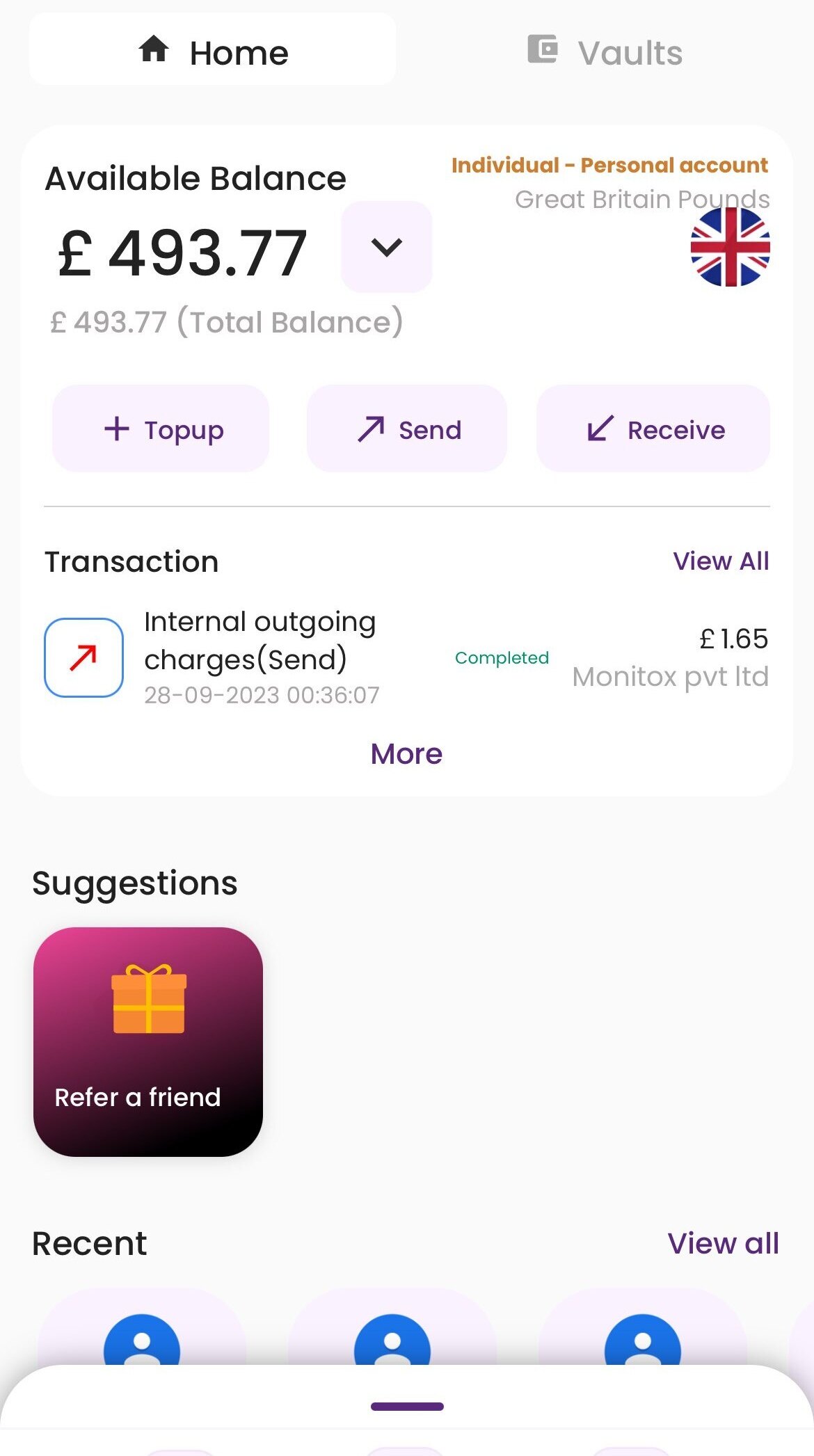Open the Send money option
The width and height of the screenshot is (814, 1456).
407,429
